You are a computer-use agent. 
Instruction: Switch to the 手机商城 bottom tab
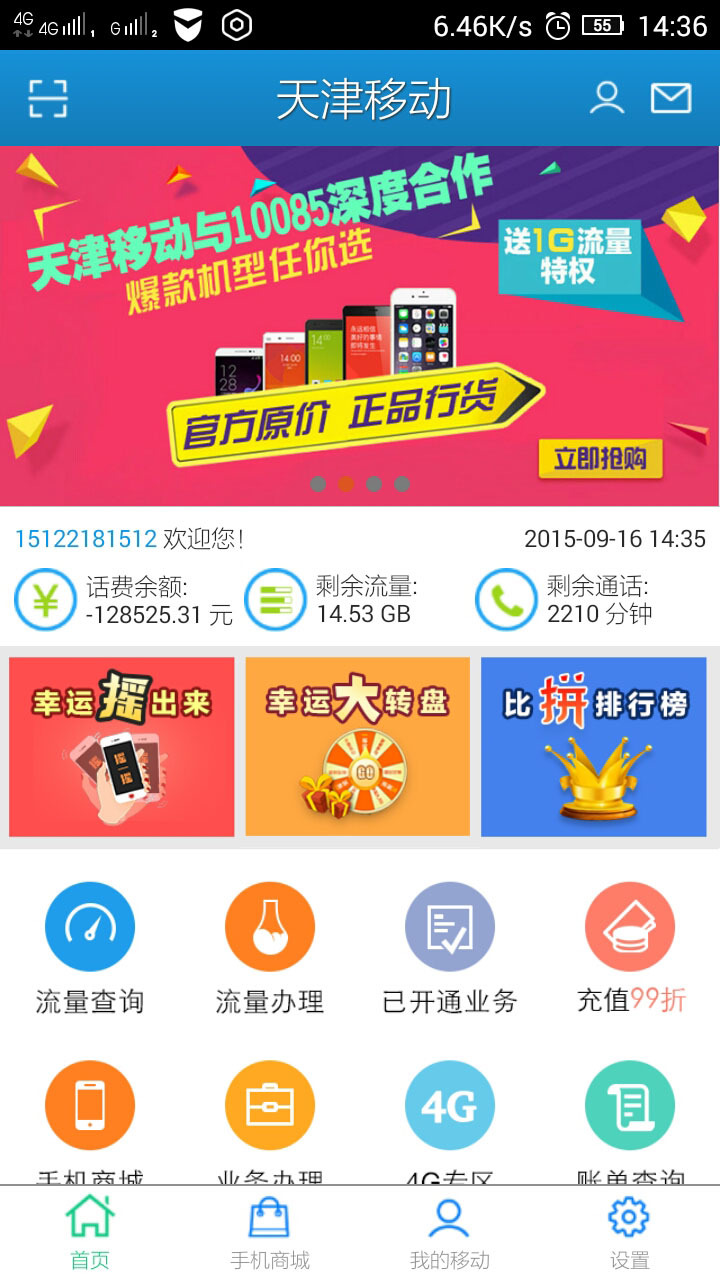tap(270, 1234)
